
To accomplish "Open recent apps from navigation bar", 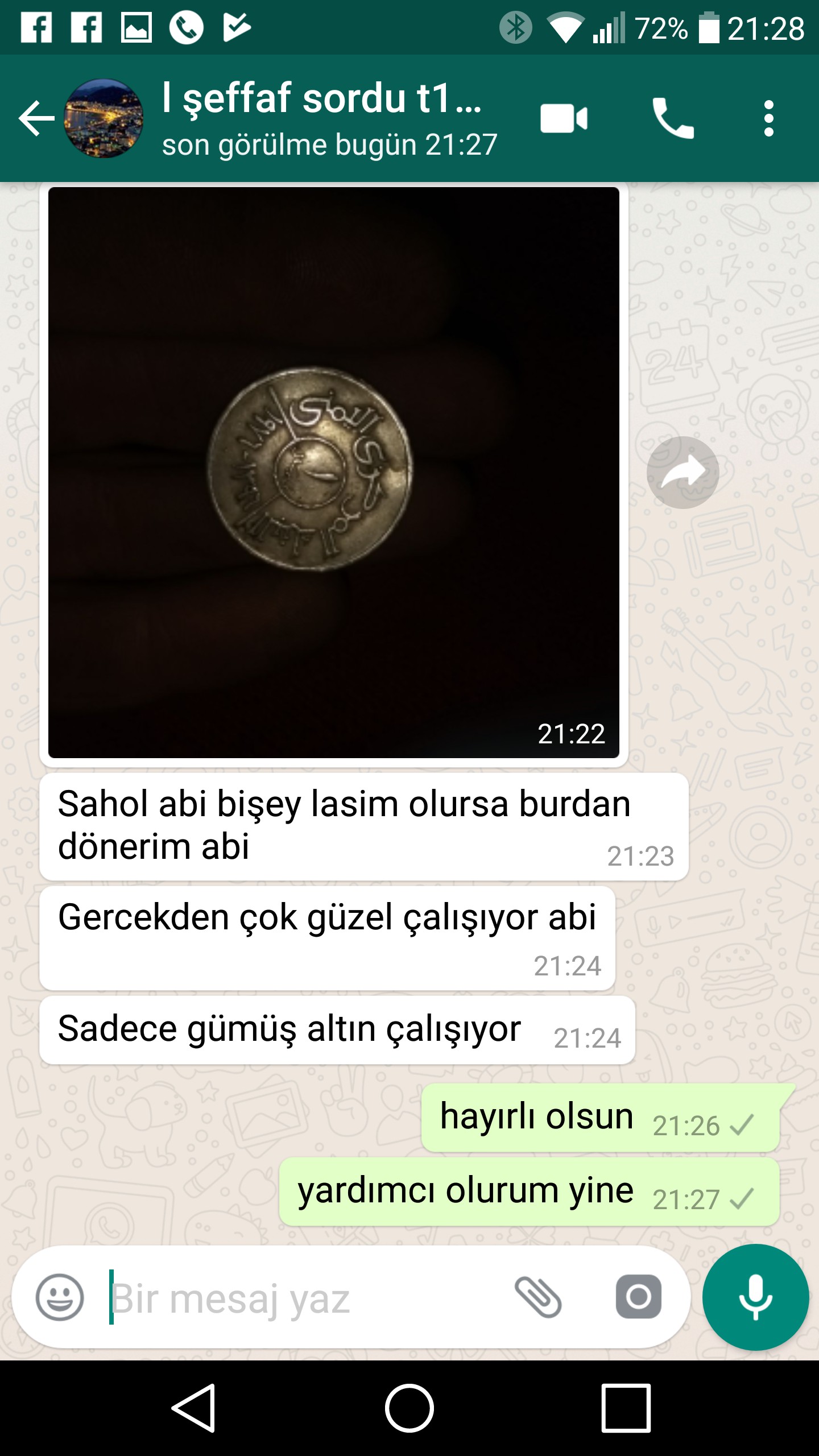I will click(x=626, y=1408).
